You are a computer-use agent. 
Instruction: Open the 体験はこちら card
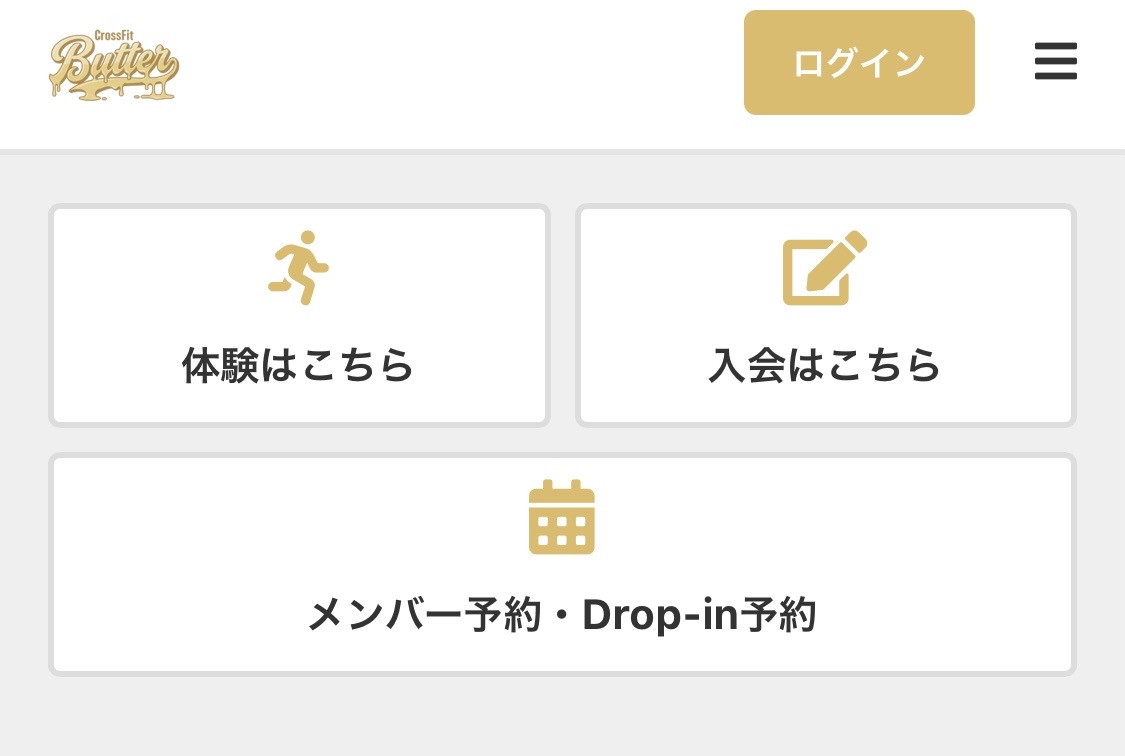299,316
